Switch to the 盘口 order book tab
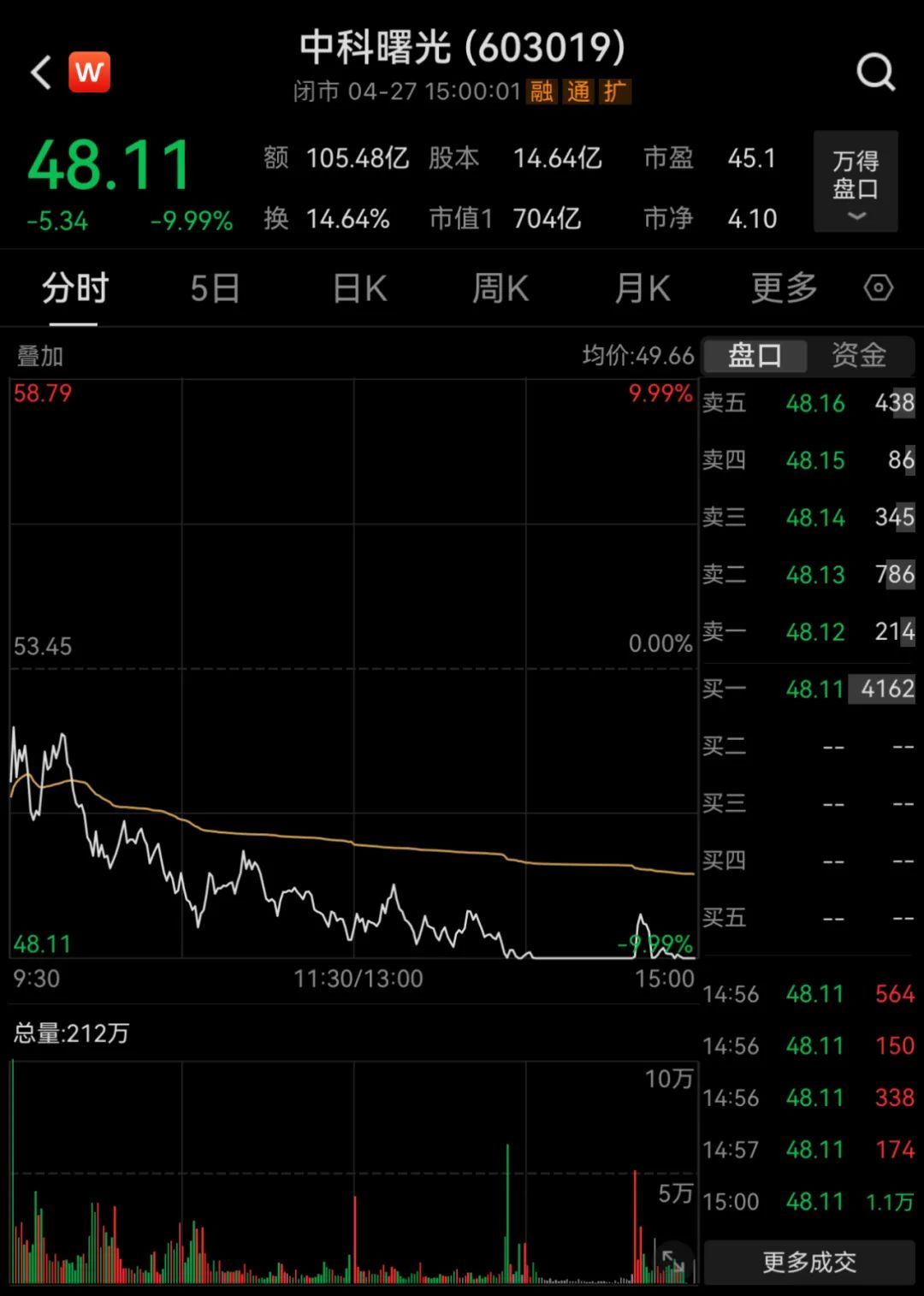The height and width of the screenshot is (1296, 924). [x=755, y=356]
